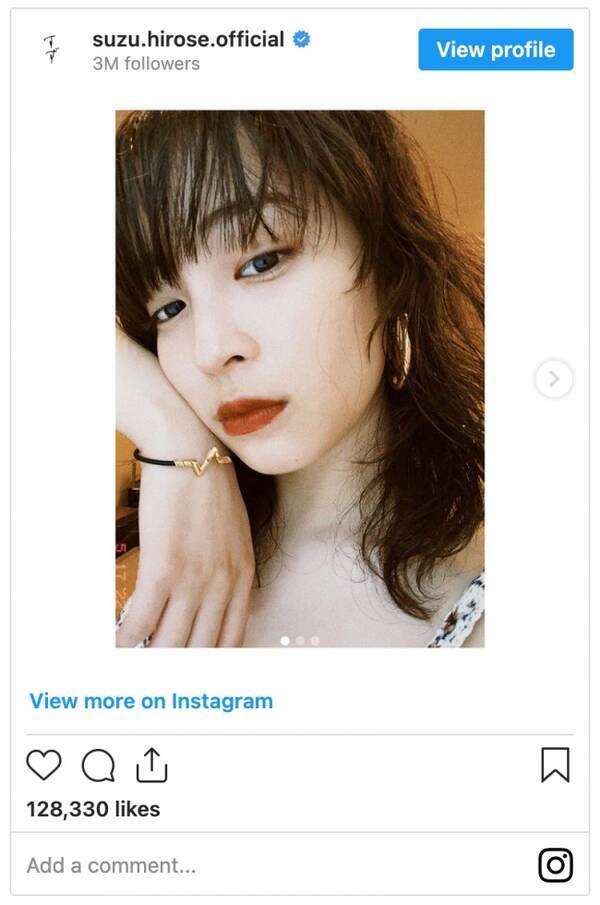
Task: Open the View more on Instagram link
Action: 151,701
